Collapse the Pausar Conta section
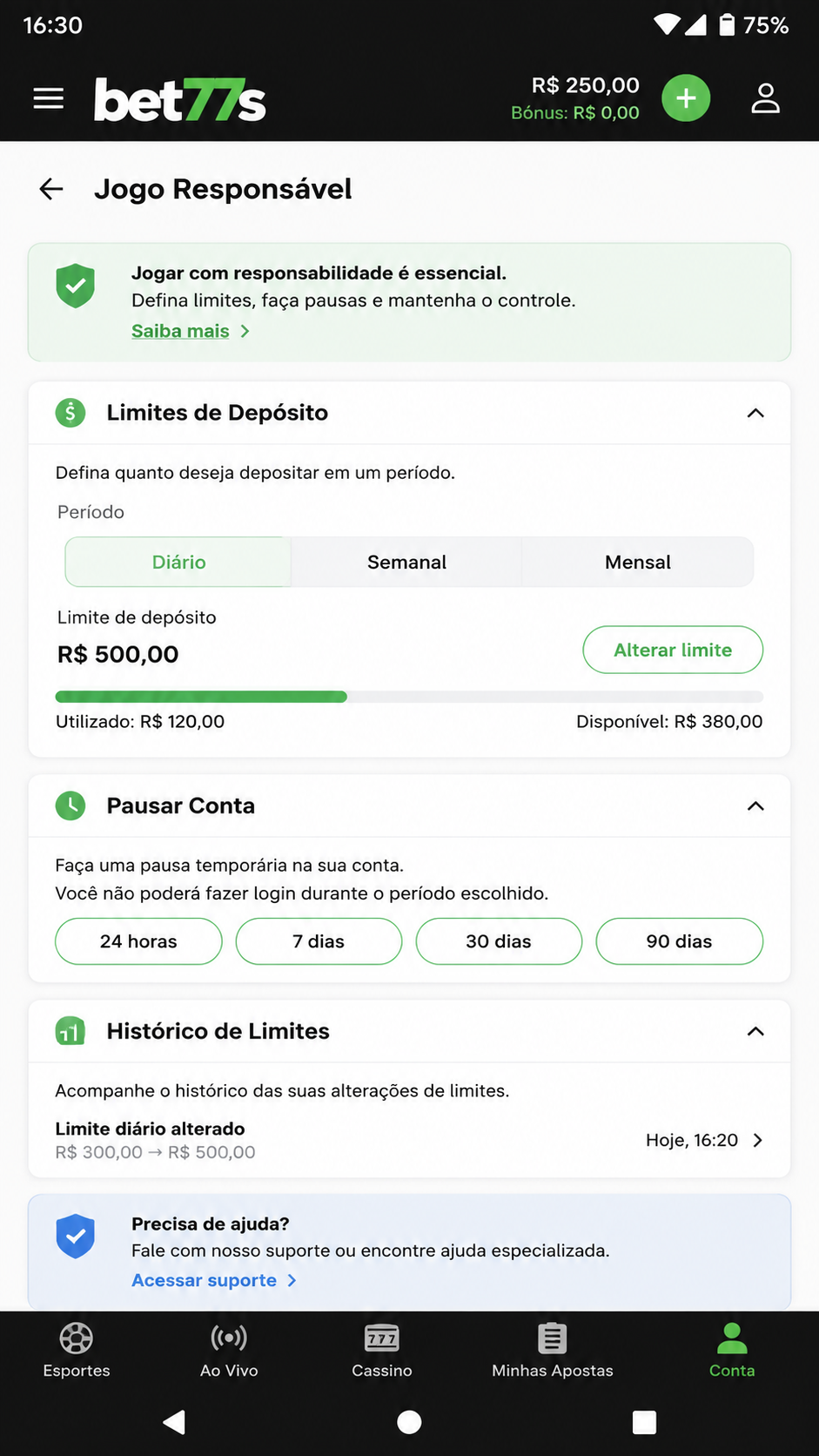Viewport: 819px width, 1456px height. [x=755, y=806]
